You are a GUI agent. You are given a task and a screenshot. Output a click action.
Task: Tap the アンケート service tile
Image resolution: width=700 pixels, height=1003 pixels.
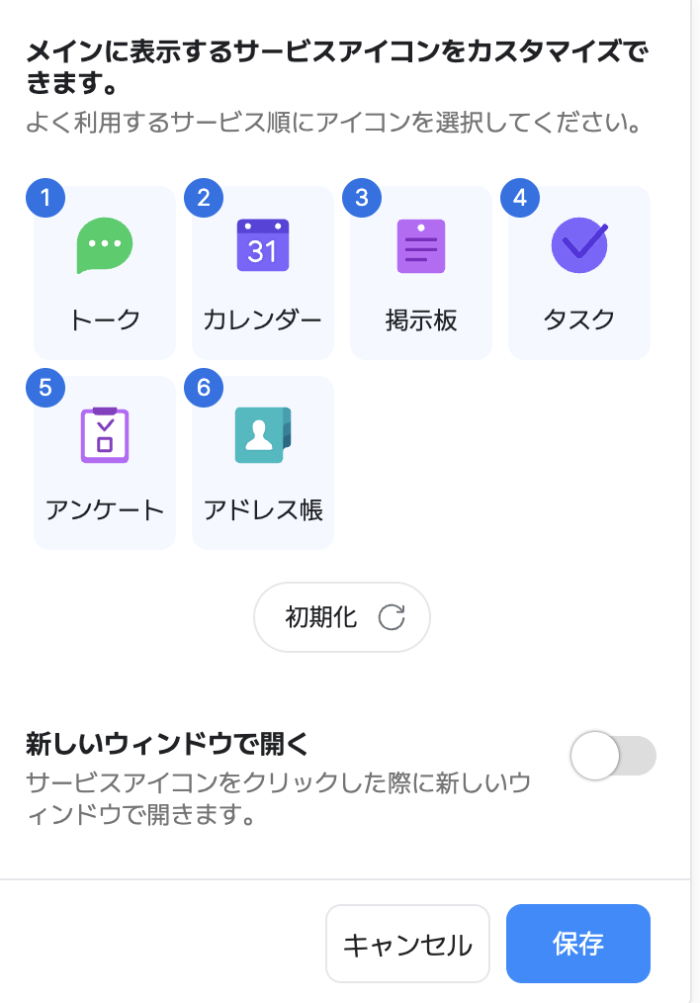coord(105,462)
